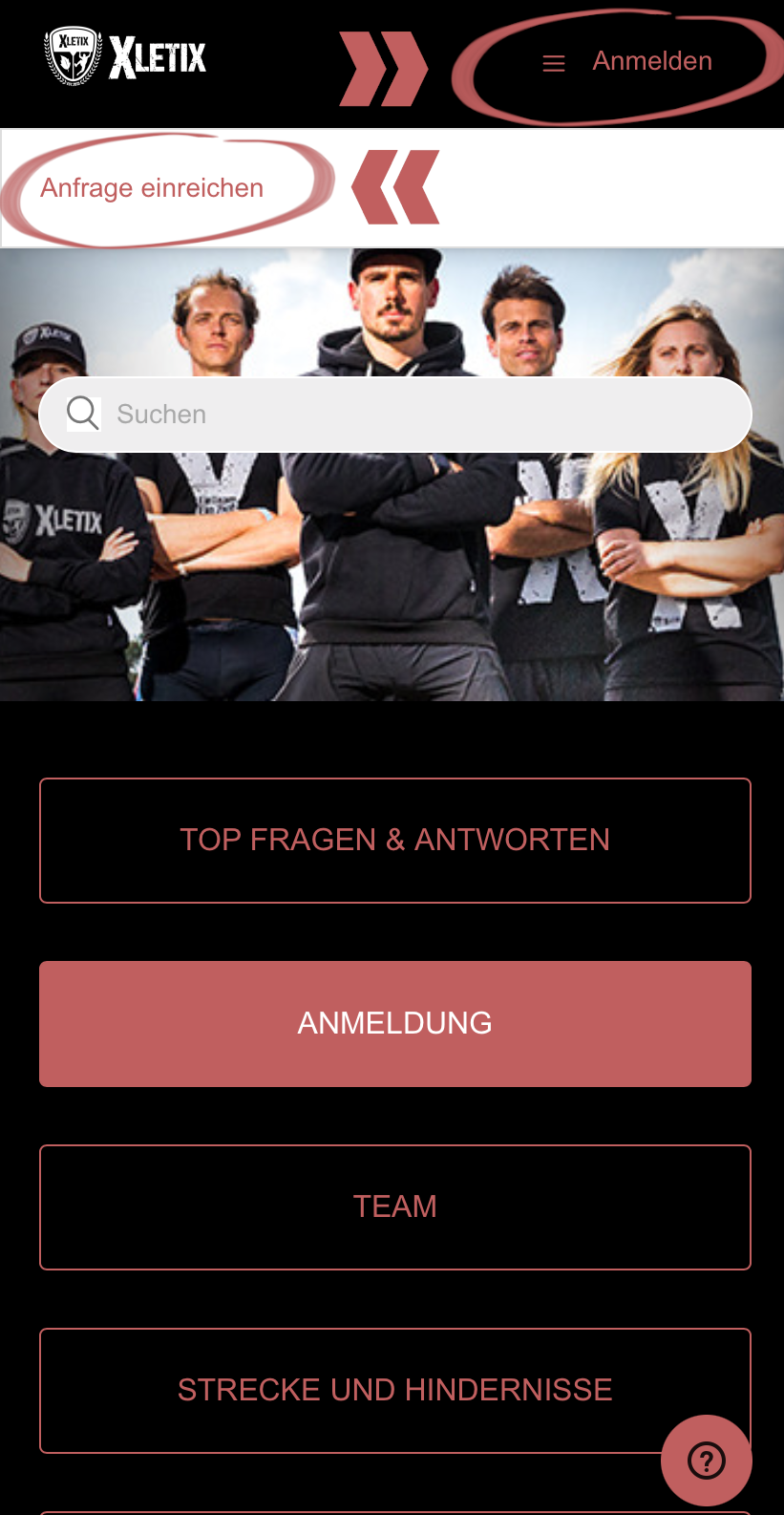Open the floating help widget
The image size is (784, 1515).
pyautogui.click(x=707, y=1461)
